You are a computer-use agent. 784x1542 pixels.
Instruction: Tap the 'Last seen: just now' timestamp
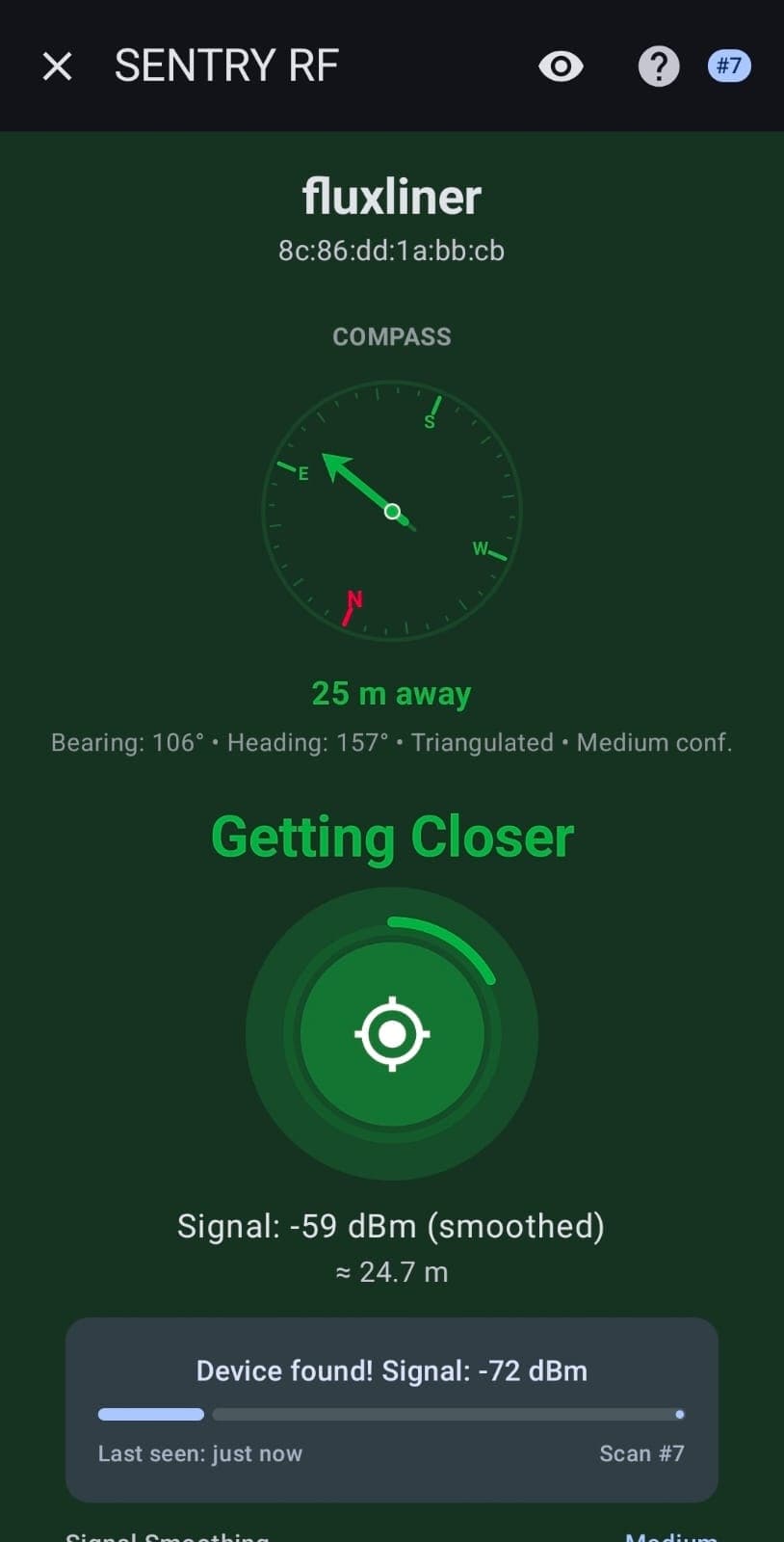tap(199, 1453)
